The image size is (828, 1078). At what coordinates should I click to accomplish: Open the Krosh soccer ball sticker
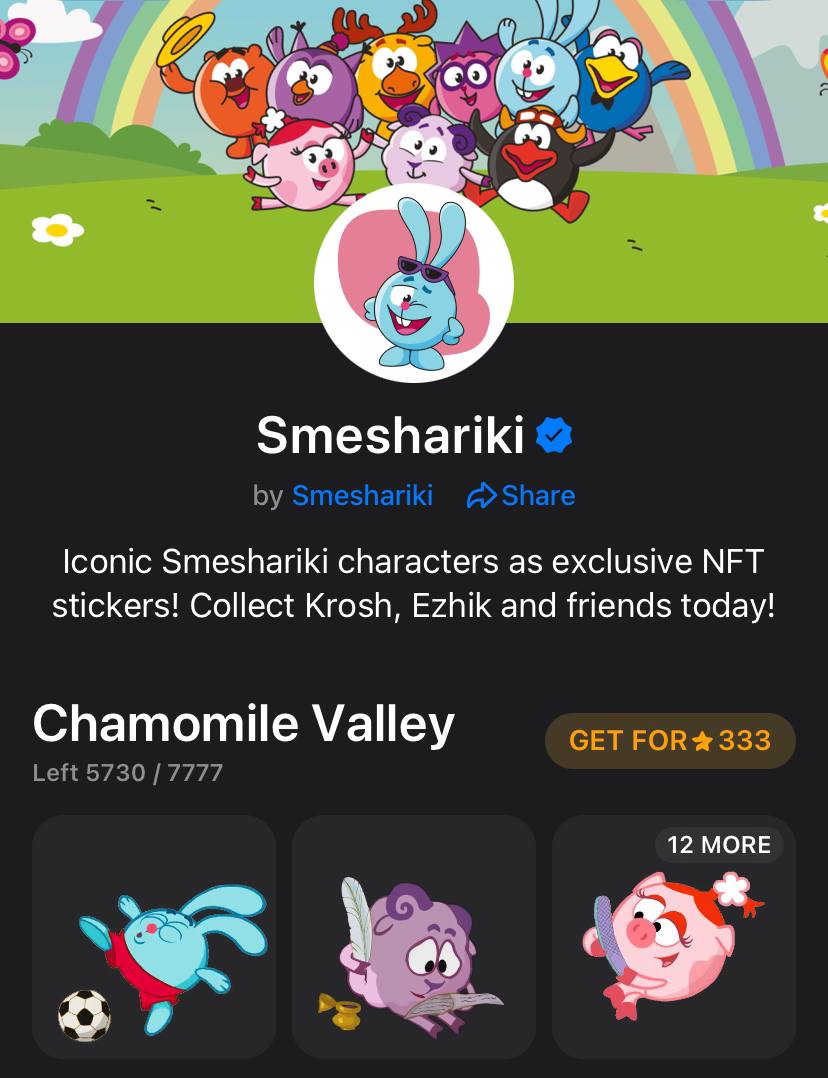click(154, 937)
